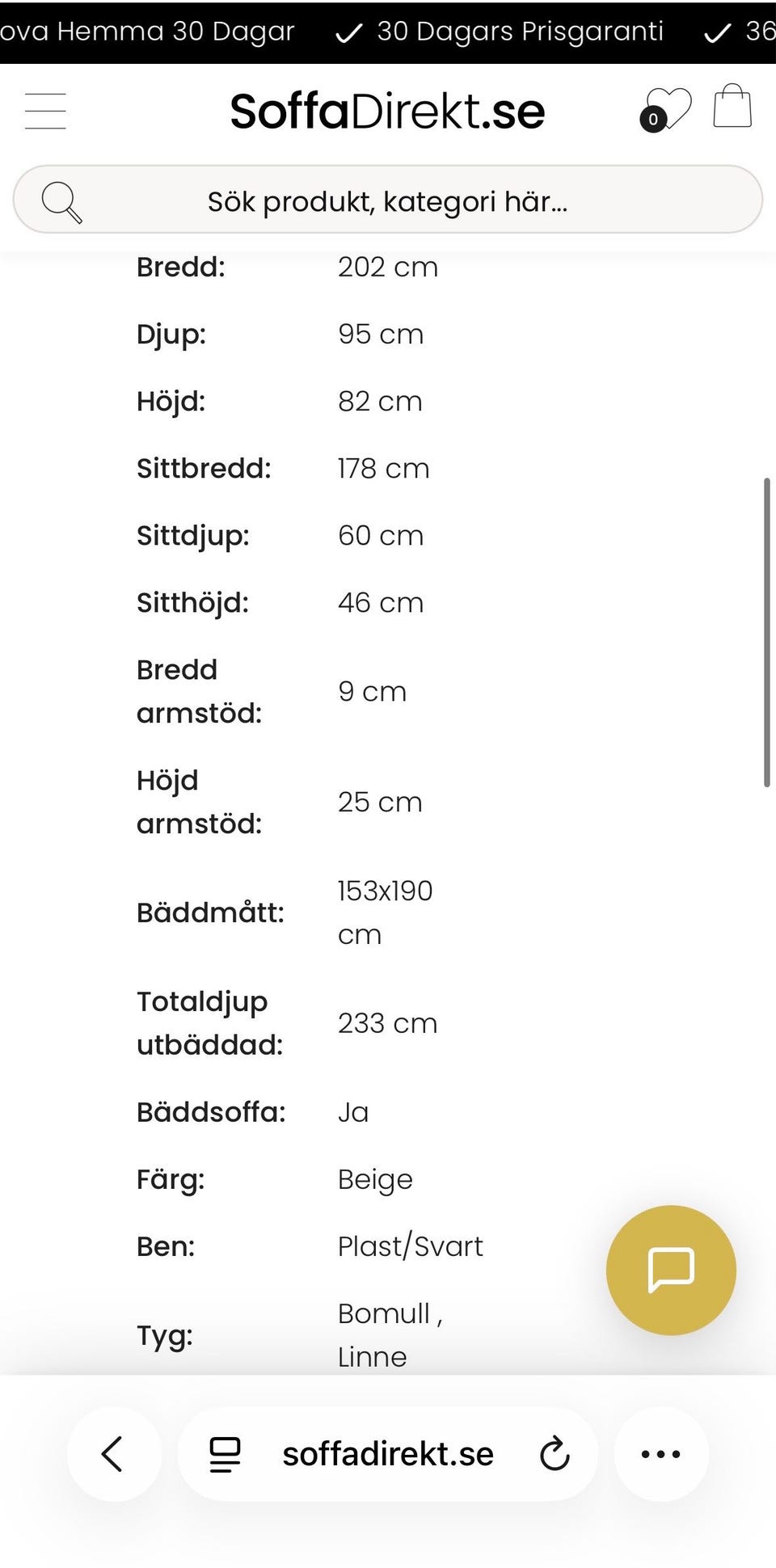Open the browser's three-dot menu
The image size is (776, 1568).
[x=661, y=1454]
